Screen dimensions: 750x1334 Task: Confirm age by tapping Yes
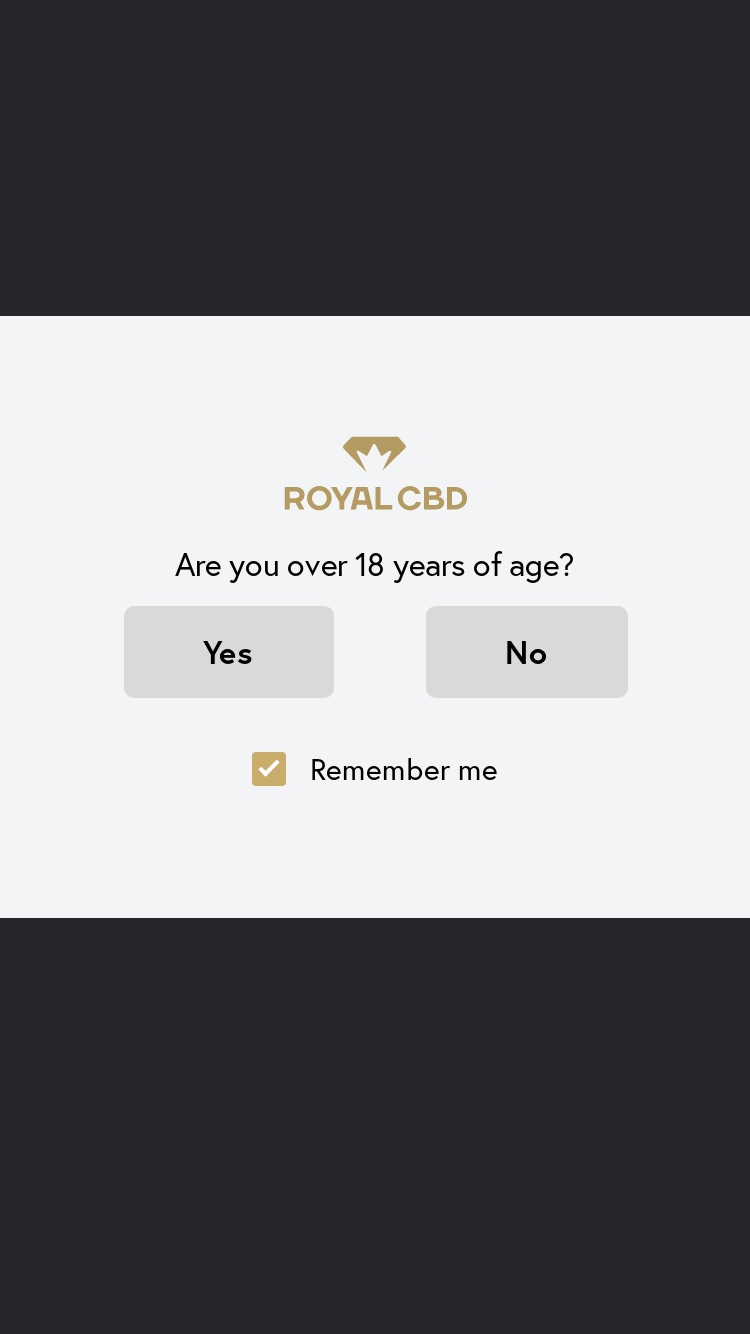(229, 652)
